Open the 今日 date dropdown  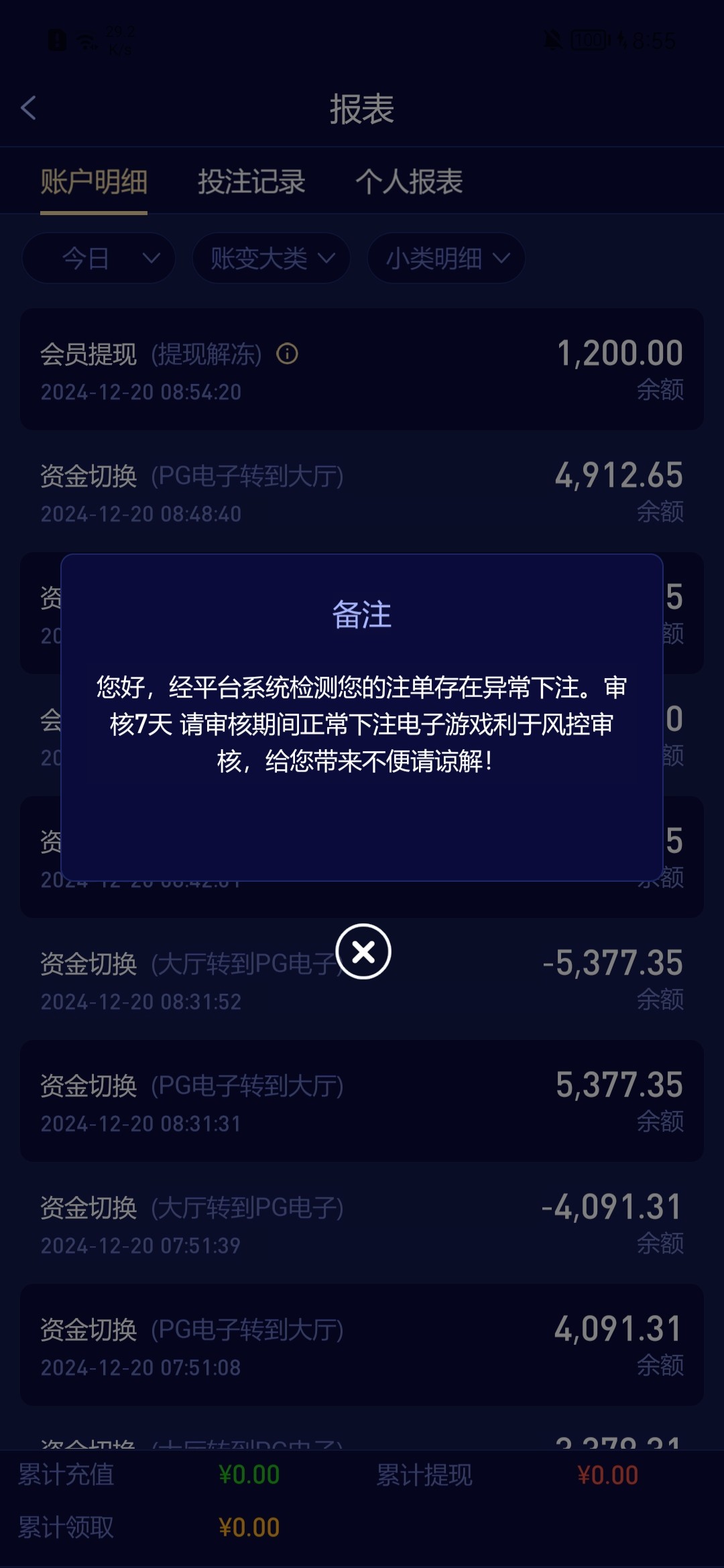99,258
